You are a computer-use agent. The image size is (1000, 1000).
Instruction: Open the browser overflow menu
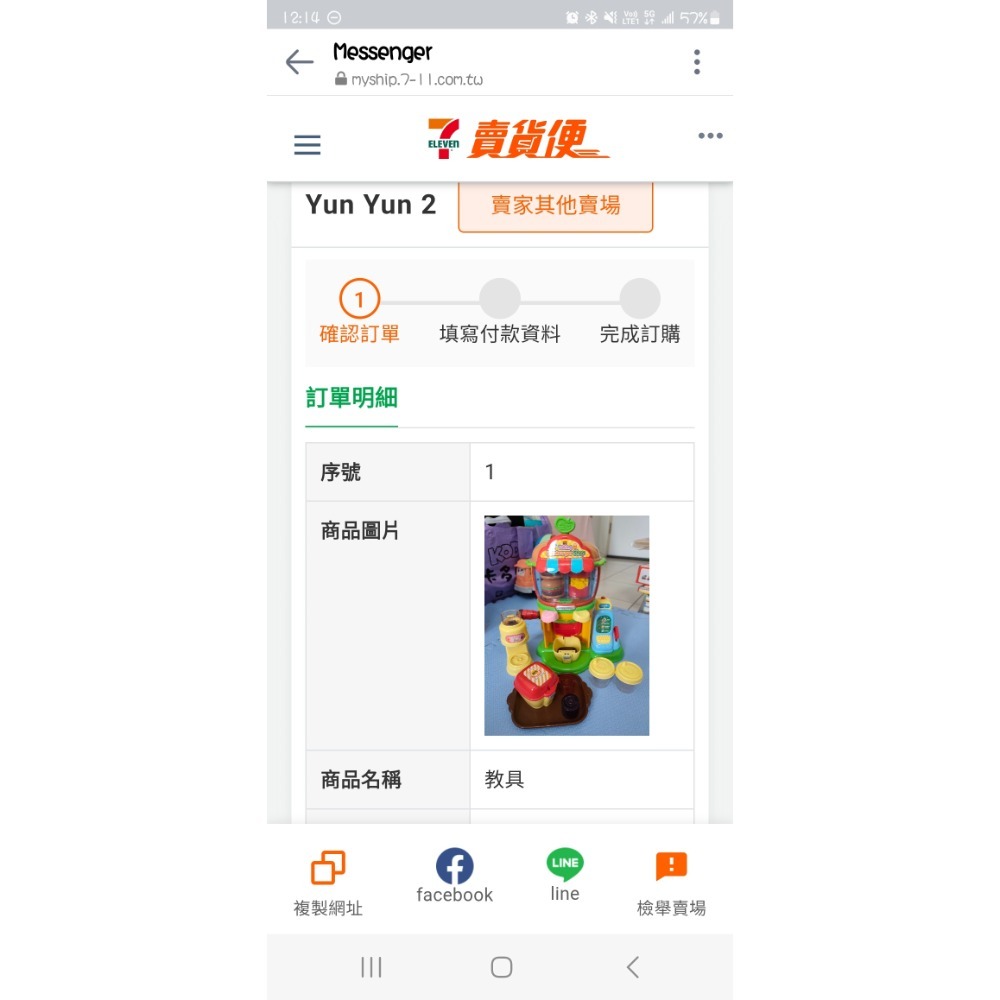[x=696, y=62]
